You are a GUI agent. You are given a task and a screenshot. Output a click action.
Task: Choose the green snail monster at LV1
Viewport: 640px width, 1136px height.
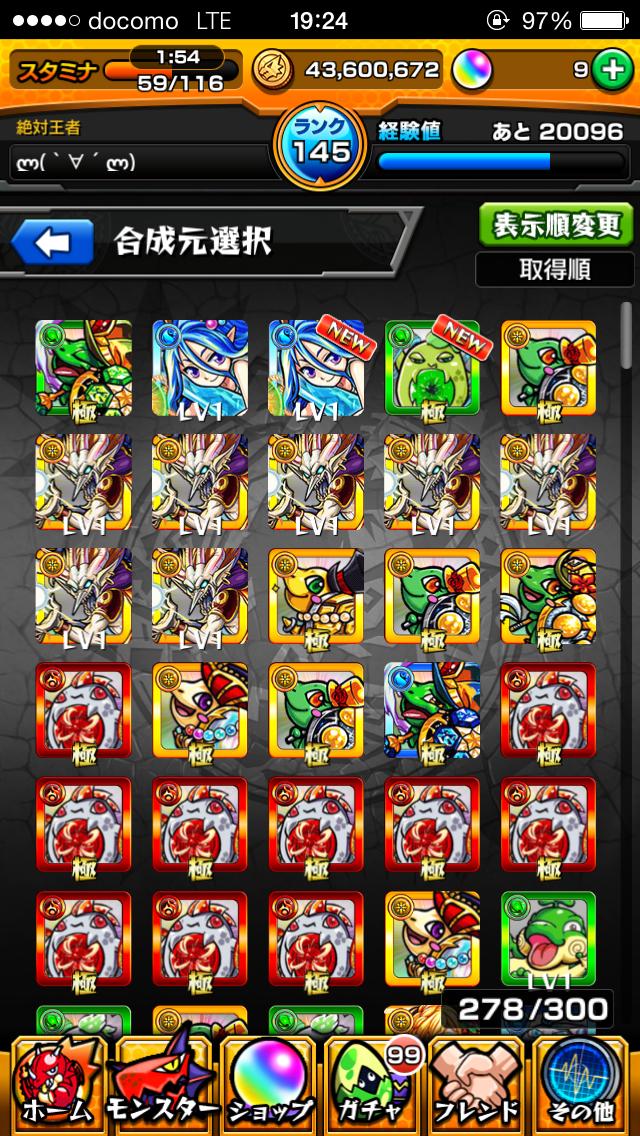coord(548,938)
